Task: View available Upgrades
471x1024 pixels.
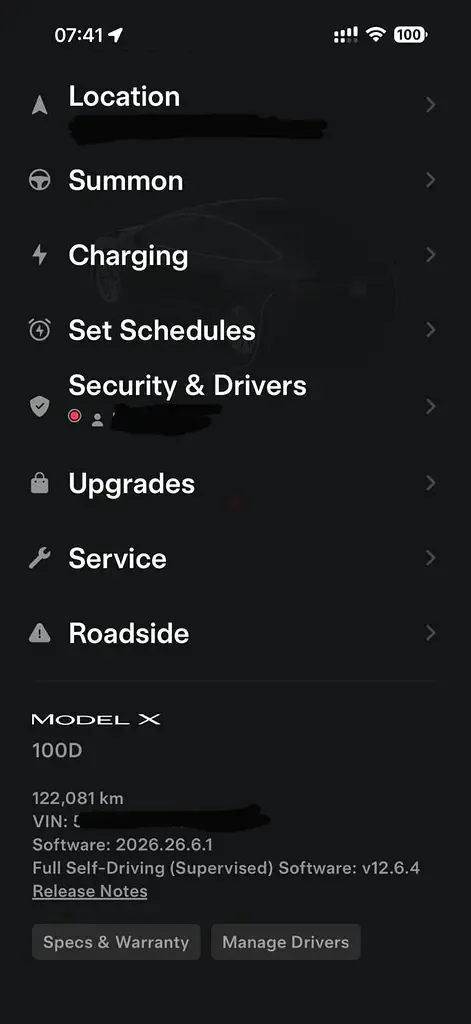Action: [235, 484]
